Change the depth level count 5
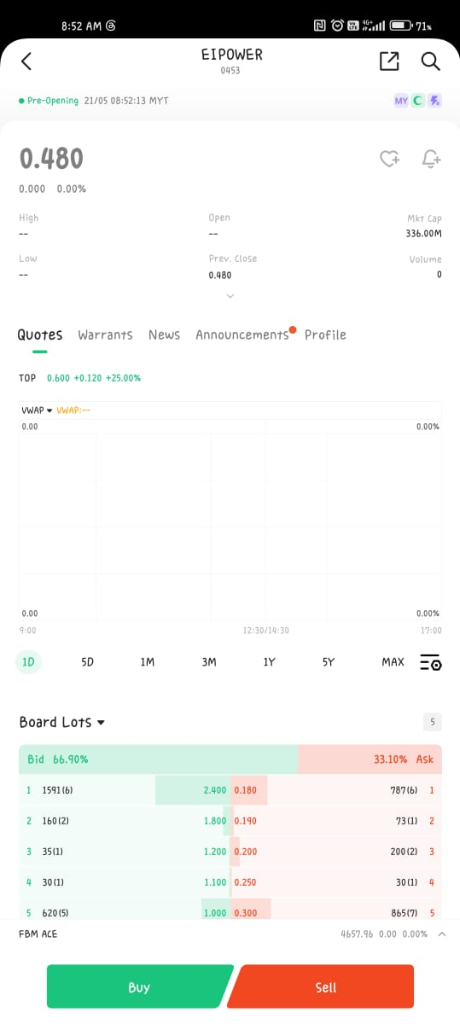 (x=432, y=722)
